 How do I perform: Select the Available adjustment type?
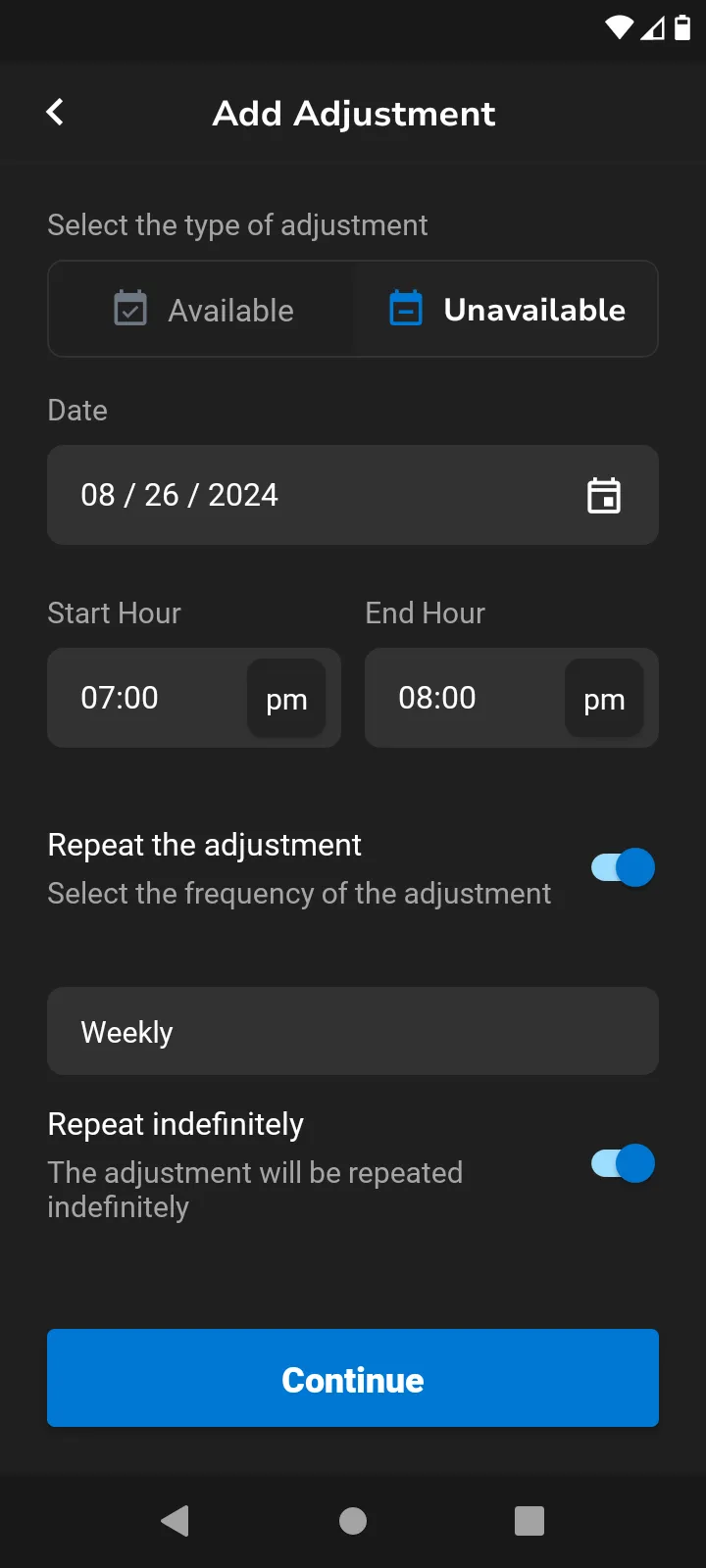point(203,310)
